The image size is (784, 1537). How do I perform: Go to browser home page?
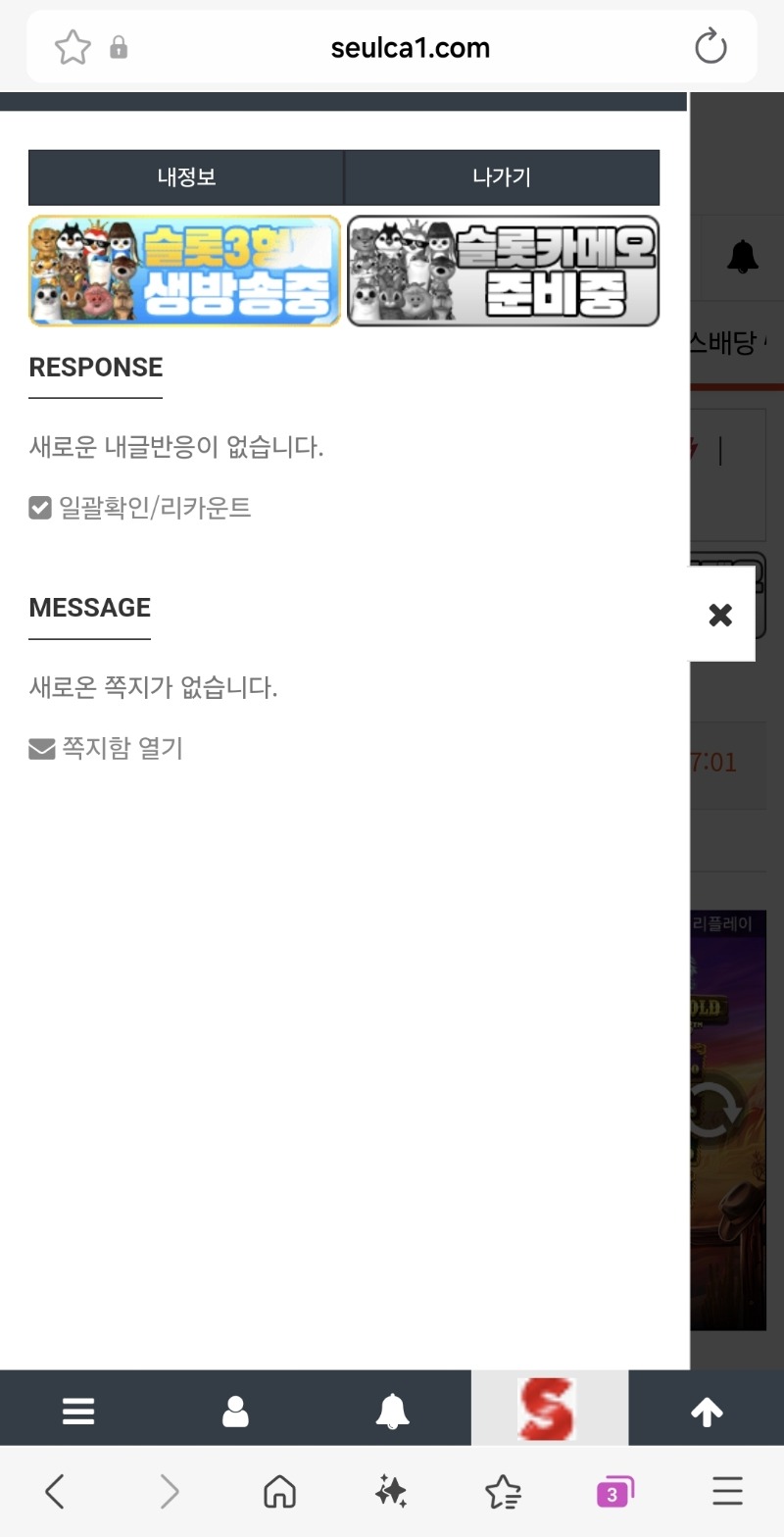tap(280, 1492)
